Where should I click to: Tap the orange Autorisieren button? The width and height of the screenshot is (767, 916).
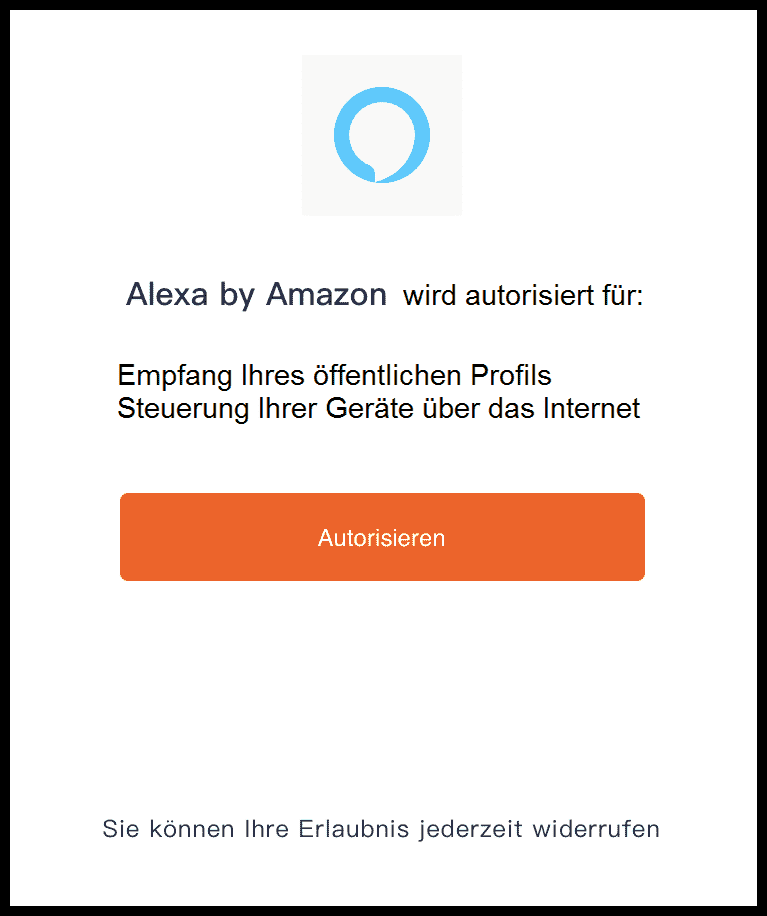tap(382, 537)
